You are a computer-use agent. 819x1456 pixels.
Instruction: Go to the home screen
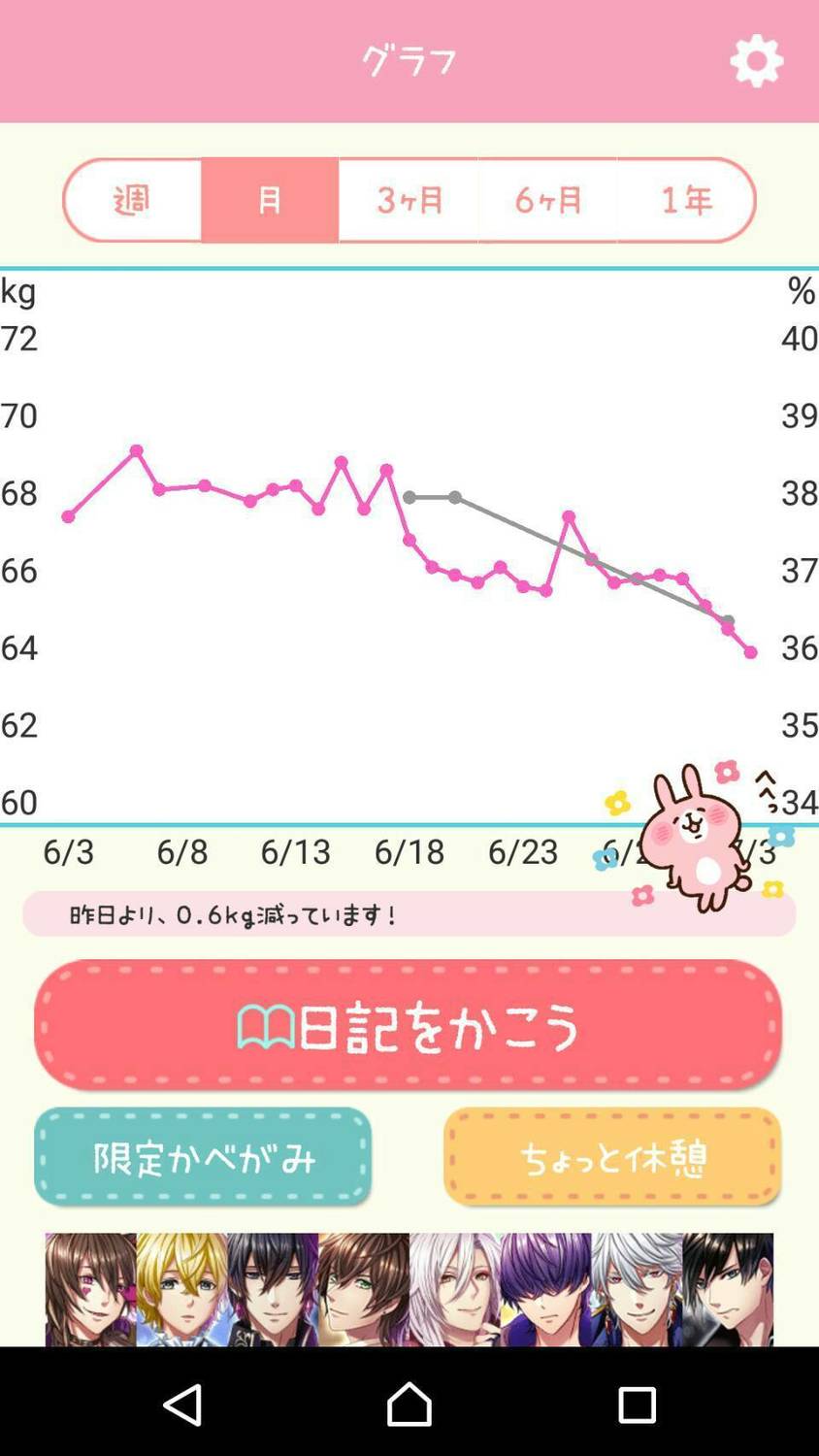pyautogui.click(x=409, y=1404)
